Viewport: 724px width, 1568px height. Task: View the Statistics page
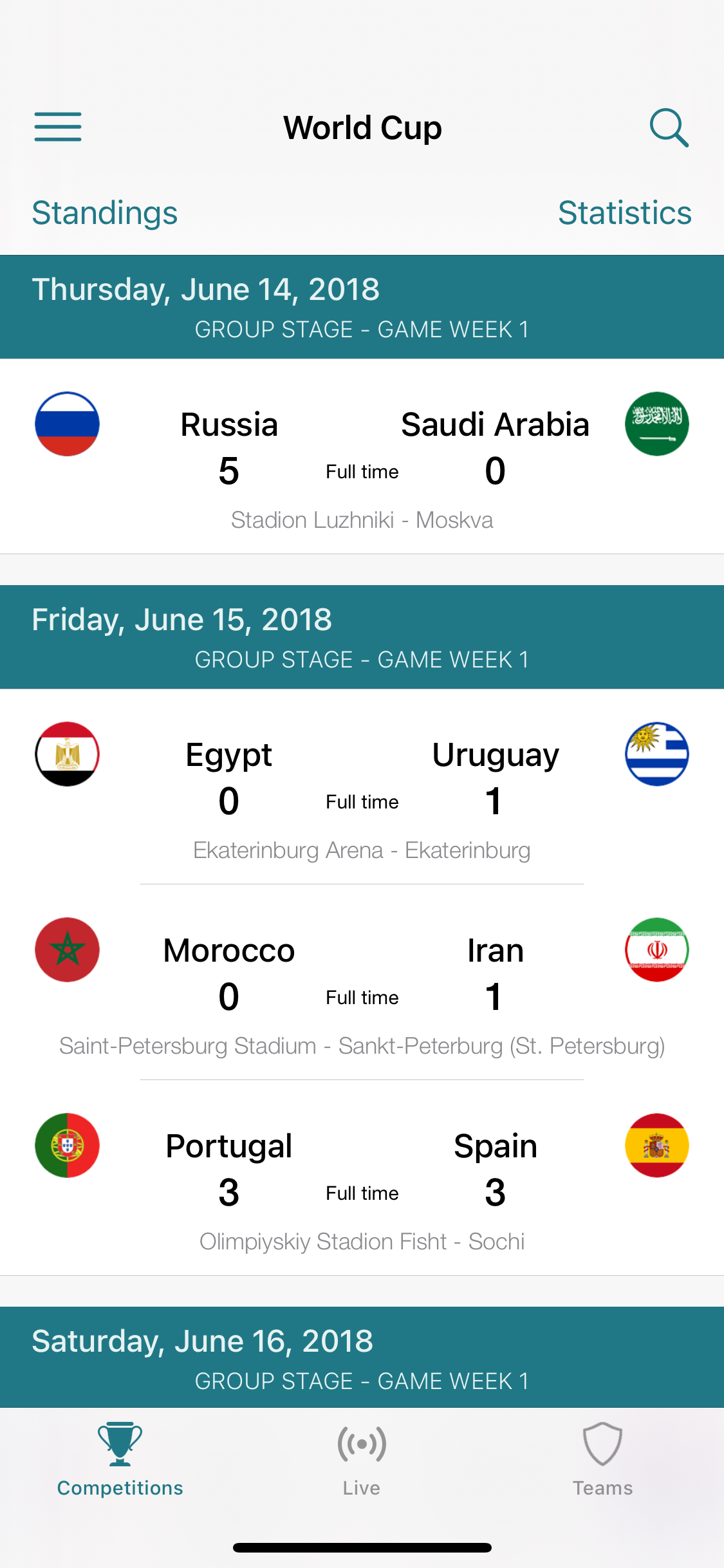(x=624, y=213)
